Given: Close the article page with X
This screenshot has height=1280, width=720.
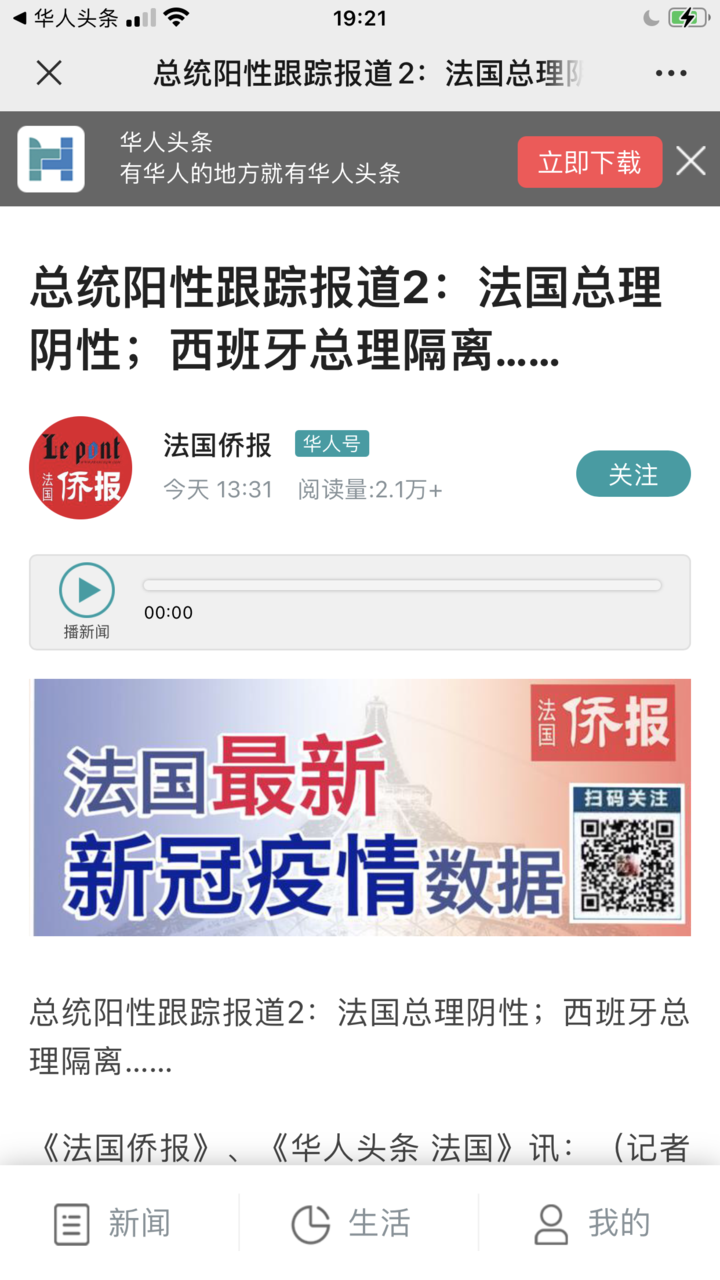Looking at the screenshot, I should [x=49, y=73].
